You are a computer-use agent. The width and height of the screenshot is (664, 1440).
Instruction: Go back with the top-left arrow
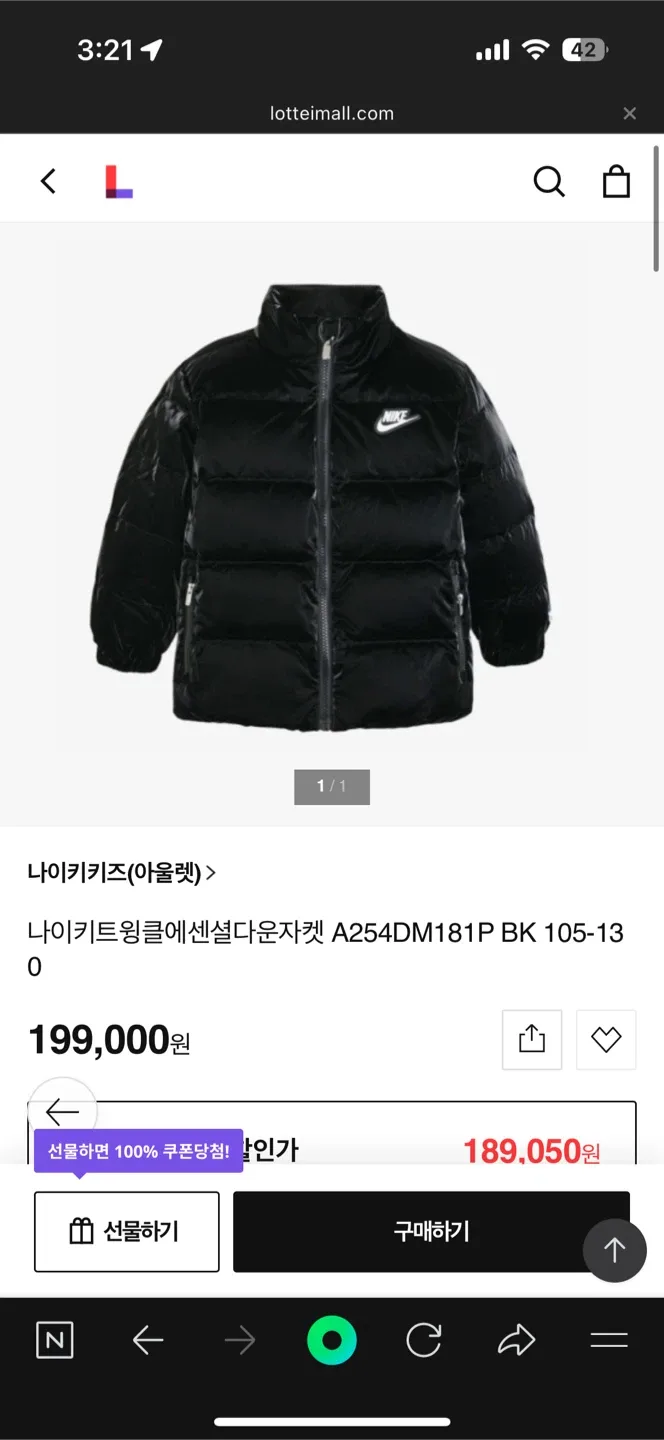coord(48,181)
